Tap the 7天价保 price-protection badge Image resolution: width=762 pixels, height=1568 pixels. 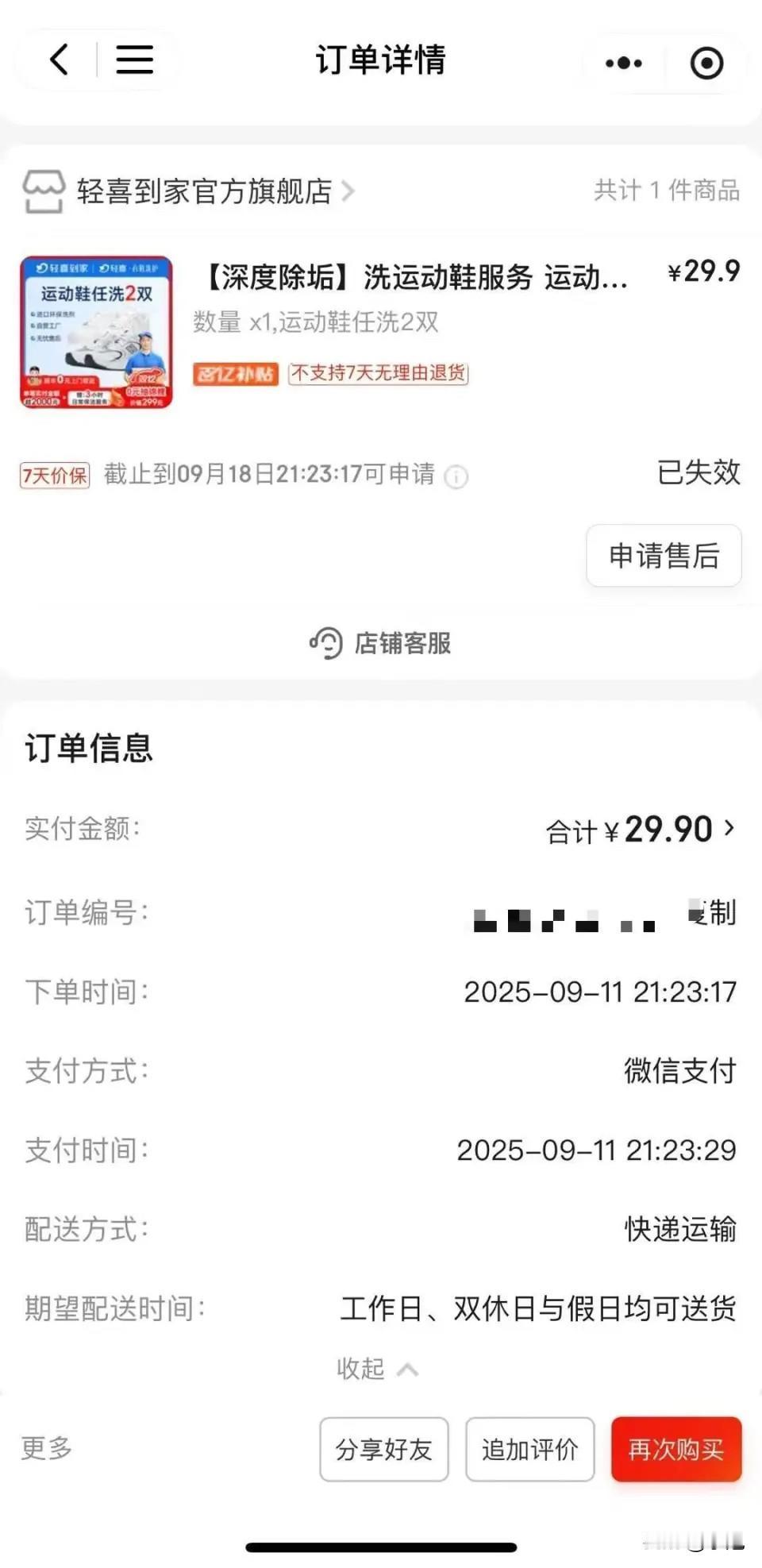click(53, 475)
